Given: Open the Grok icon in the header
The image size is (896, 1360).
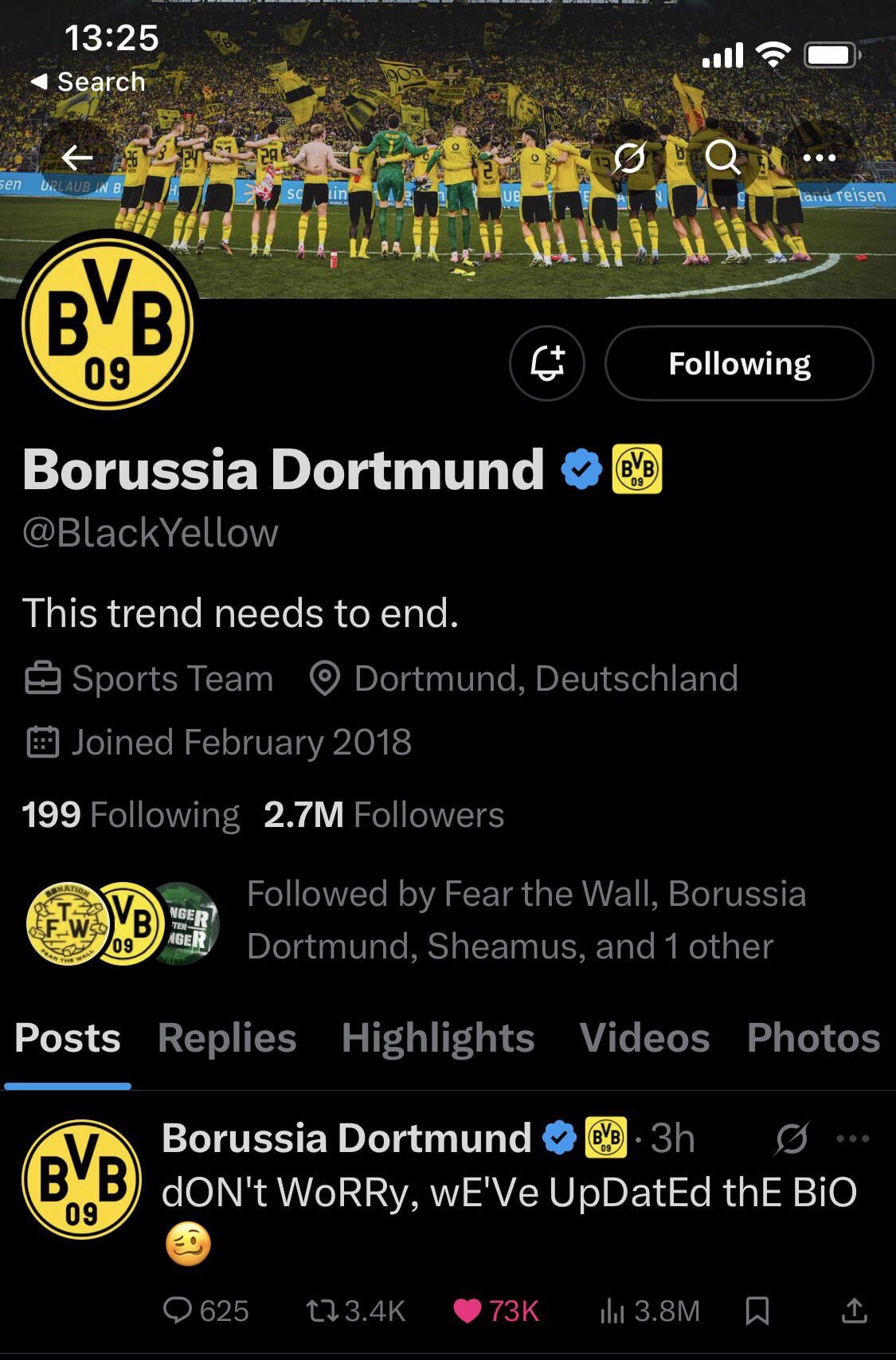Looking at the screenshot, I should tap(629, 158).
